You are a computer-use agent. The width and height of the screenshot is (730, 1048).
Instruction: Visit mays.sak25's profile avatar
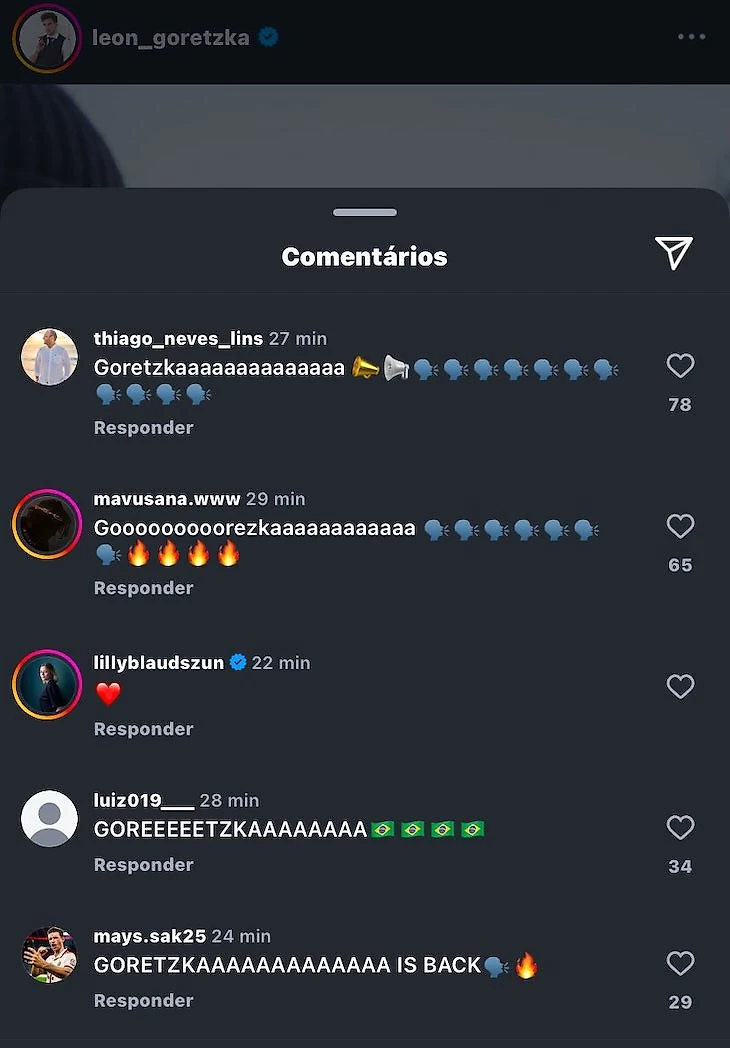pyautogui.click(x=49, y=954)
